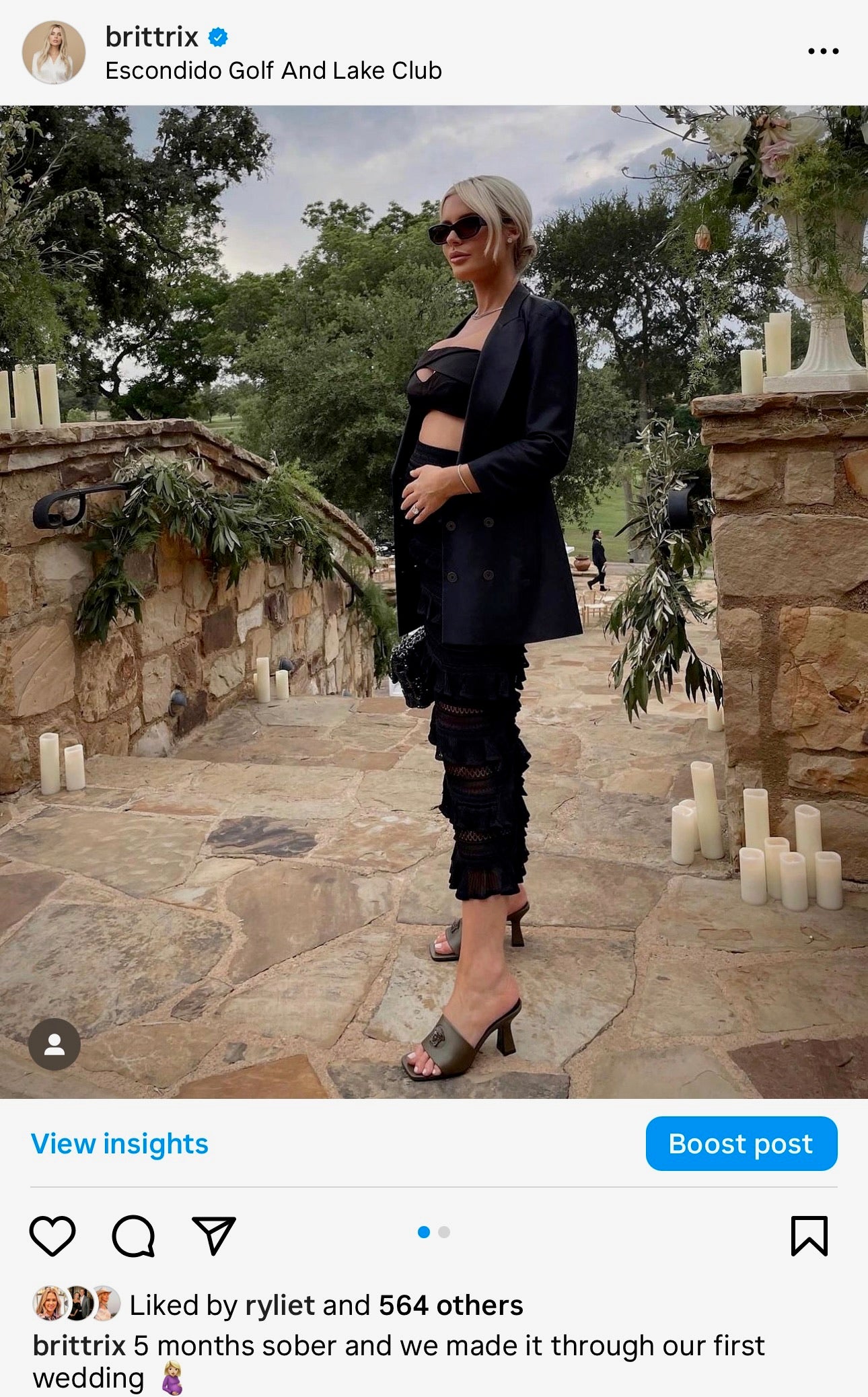Share post via paper plane icon
The width and height of the screenshot is (868, 1397).
[214, 1235]
